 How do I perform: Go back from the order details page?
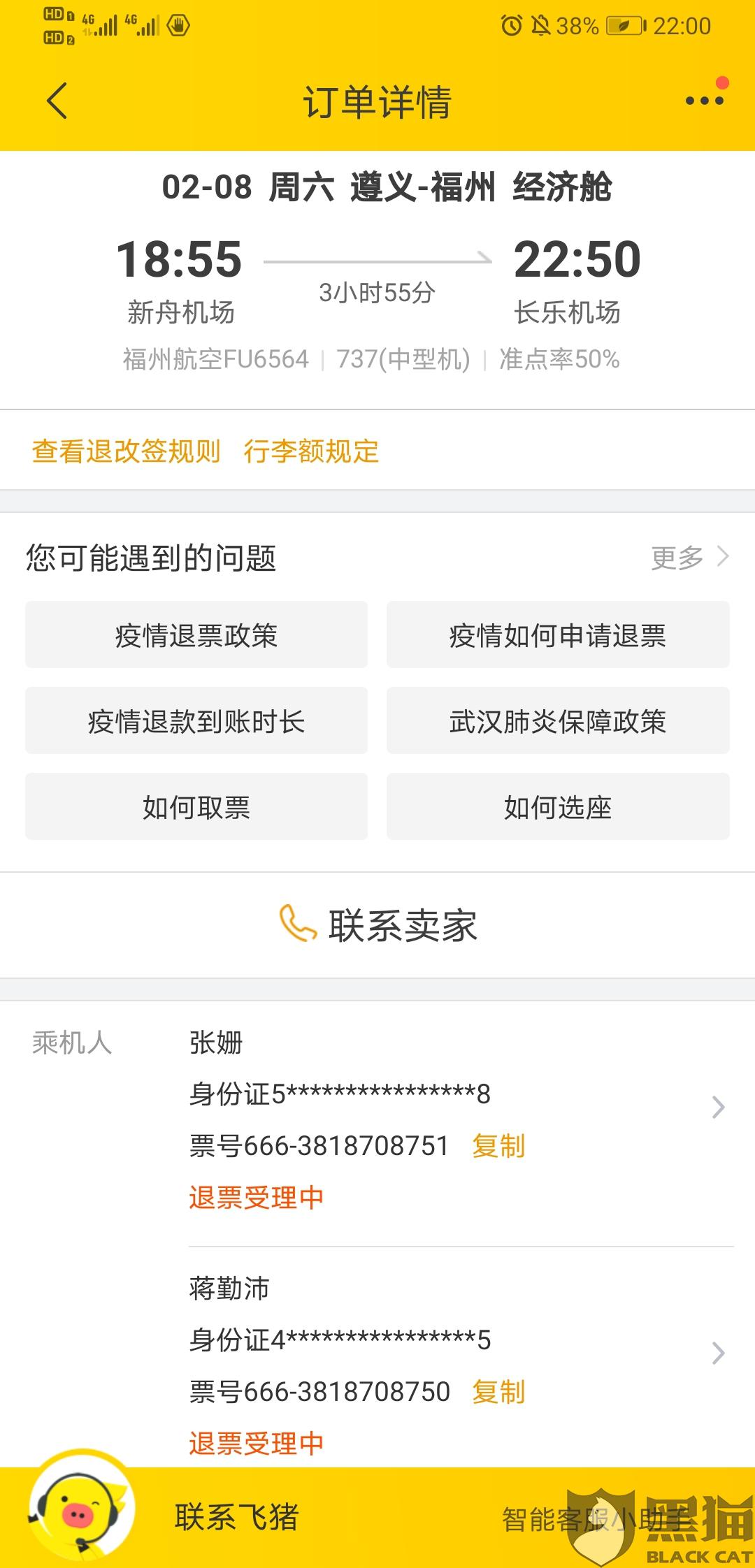57,101
